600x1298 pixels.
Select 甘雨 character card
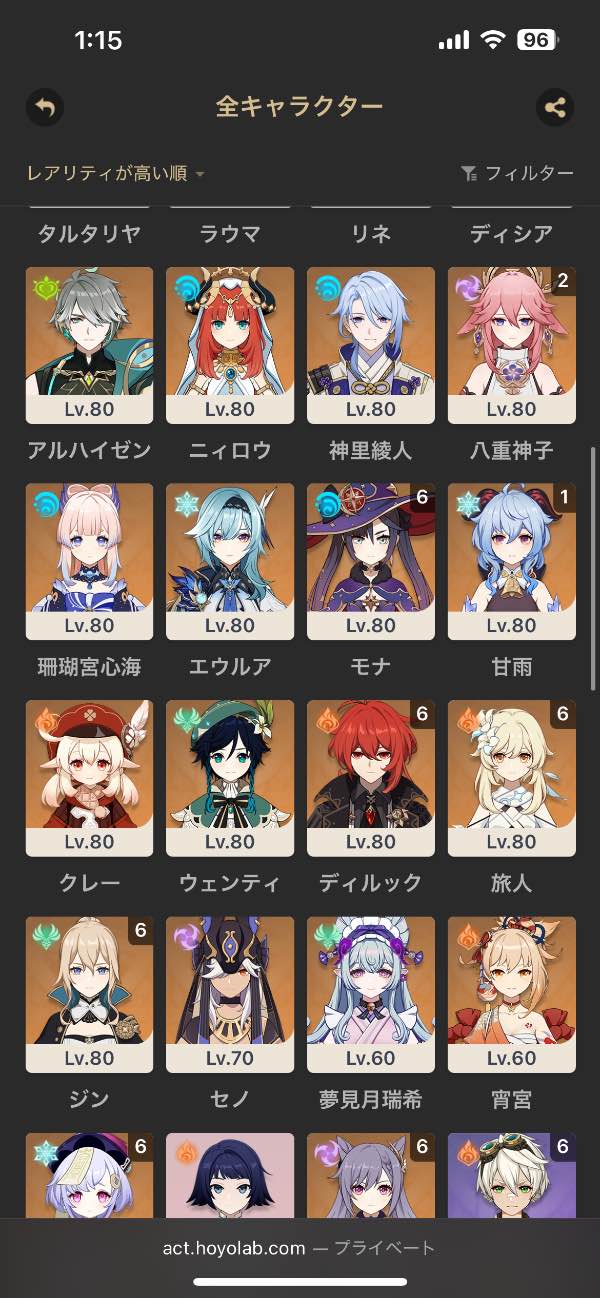(x=512, y=561)
